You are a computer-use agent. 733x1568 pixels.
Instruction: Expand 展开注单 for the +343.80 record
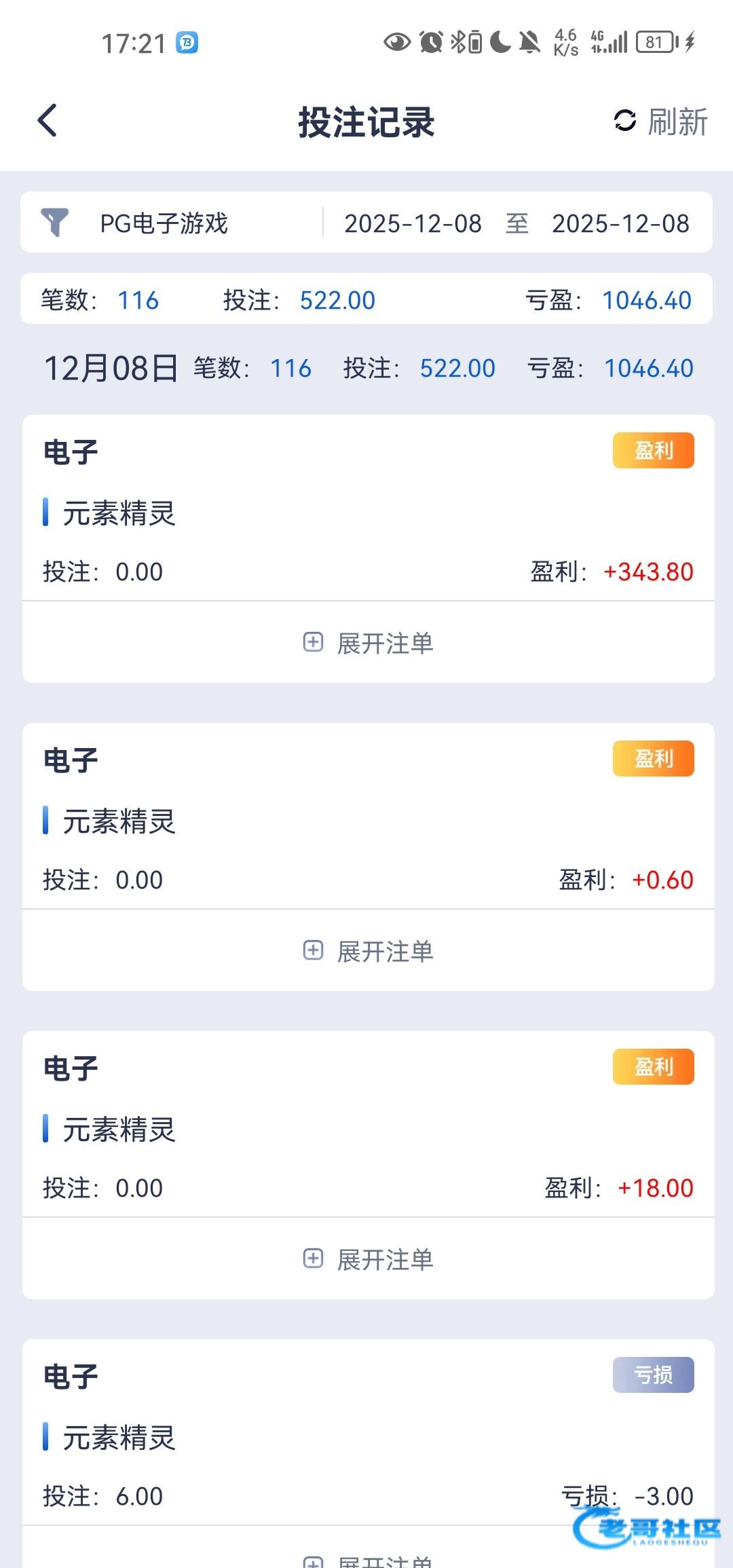pos(368,643)
